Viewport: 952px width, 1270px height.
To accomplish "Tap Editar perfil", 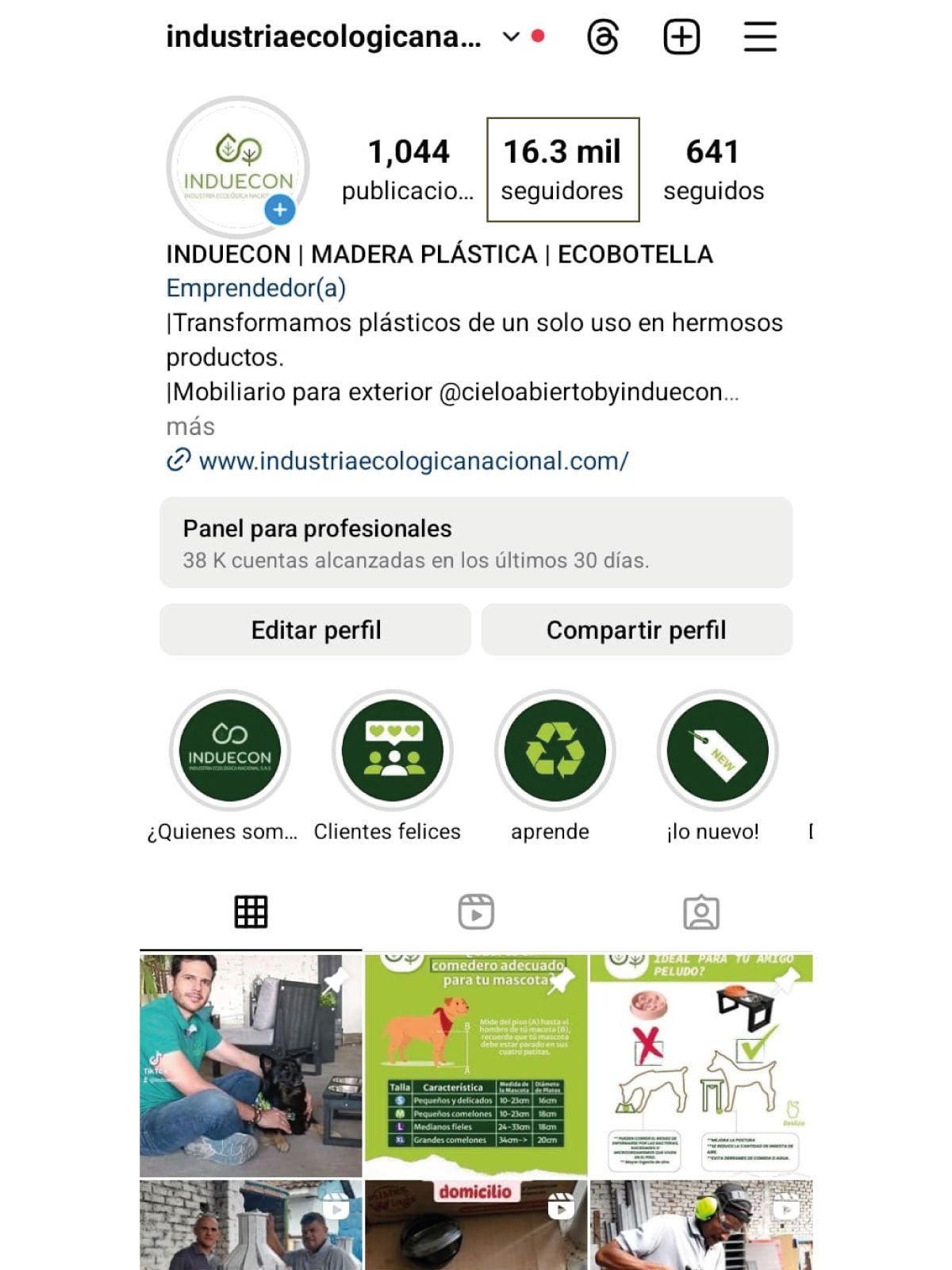I will 316,630.
